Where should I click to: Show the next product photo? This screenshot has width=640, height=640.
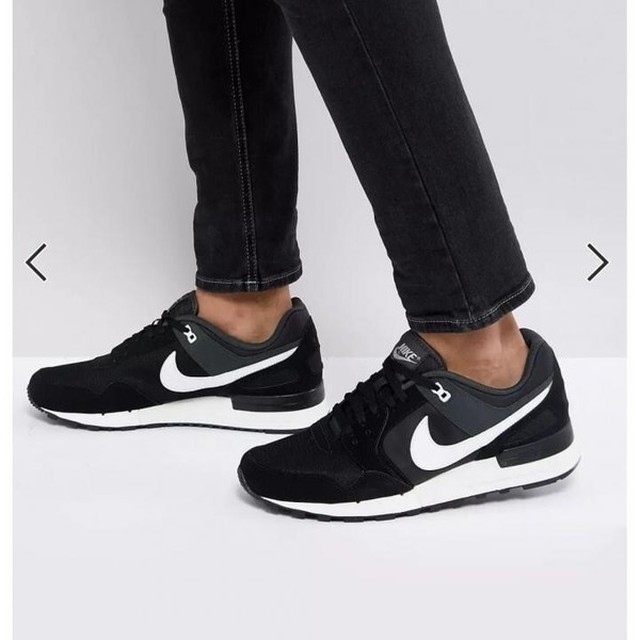click(x=597, y=262)
